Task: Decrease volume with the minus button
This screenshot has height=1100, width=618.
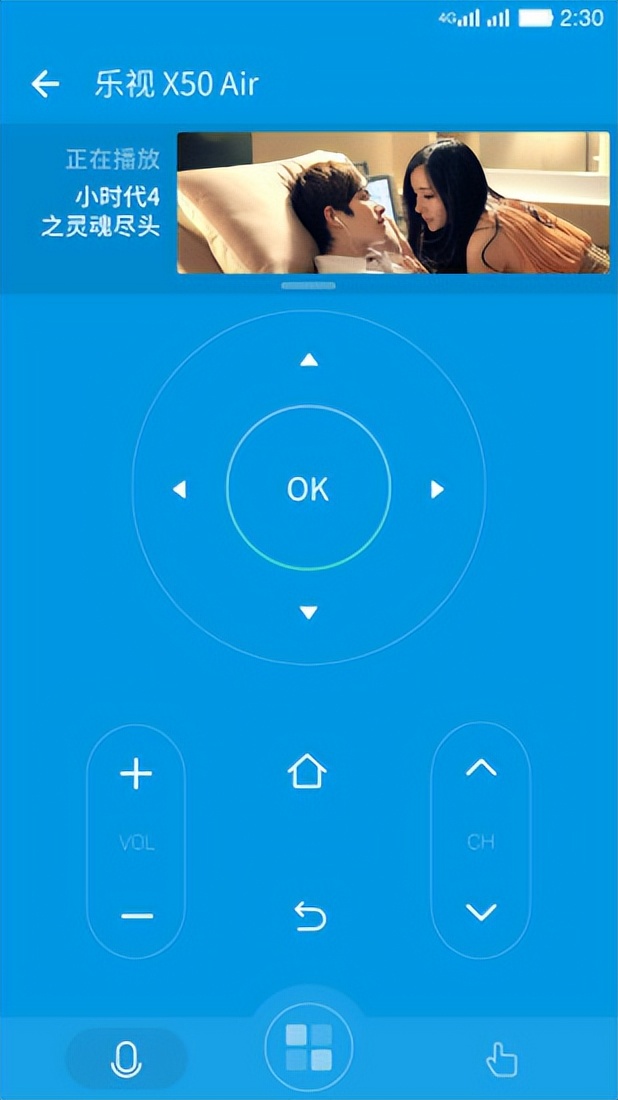Action: tap(136, 916)
